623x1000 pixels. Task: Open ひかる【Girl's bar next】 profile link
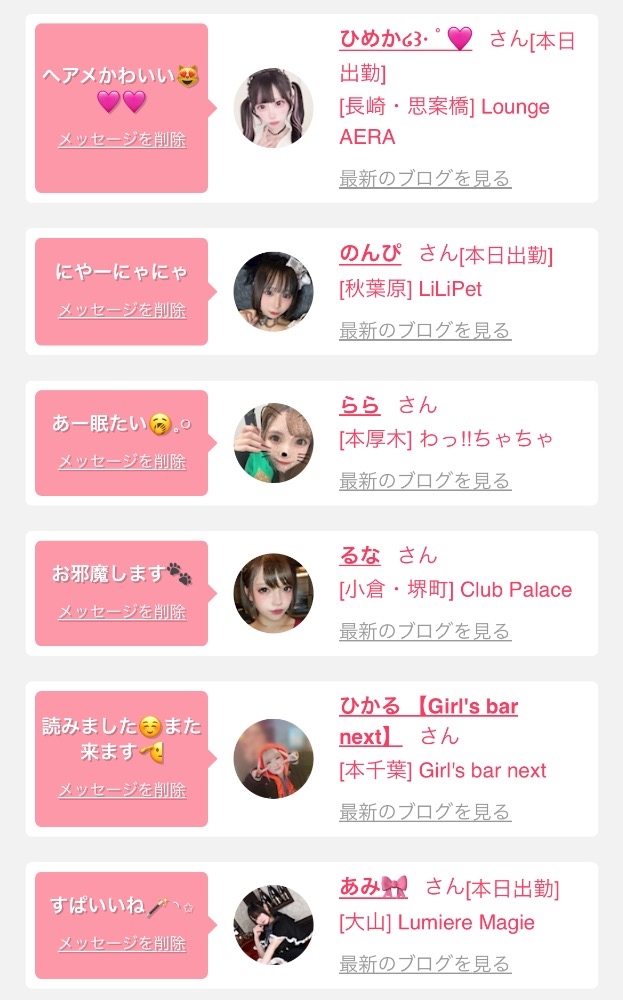[429, 721]
